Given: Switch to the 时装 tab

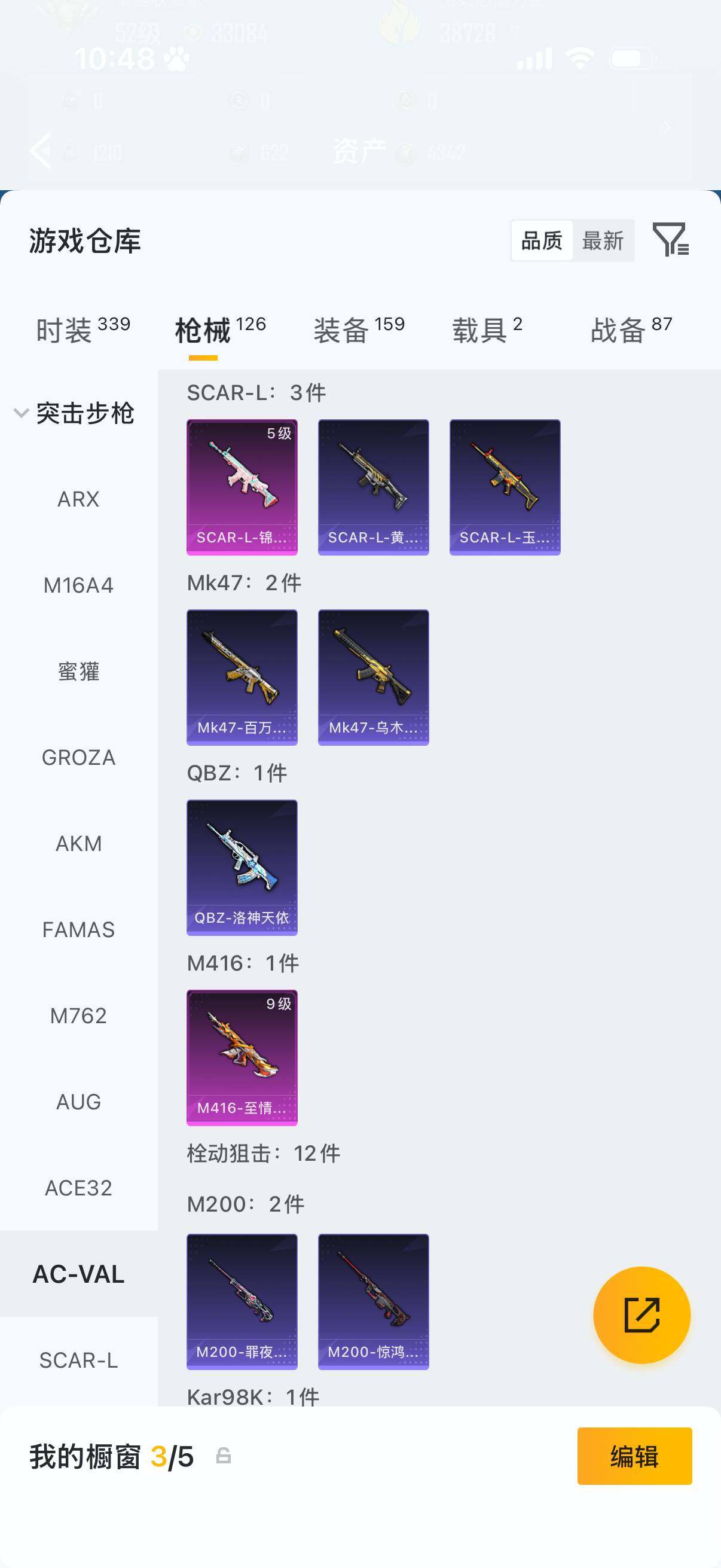Looking at the screenshot, I should point(83,330).
